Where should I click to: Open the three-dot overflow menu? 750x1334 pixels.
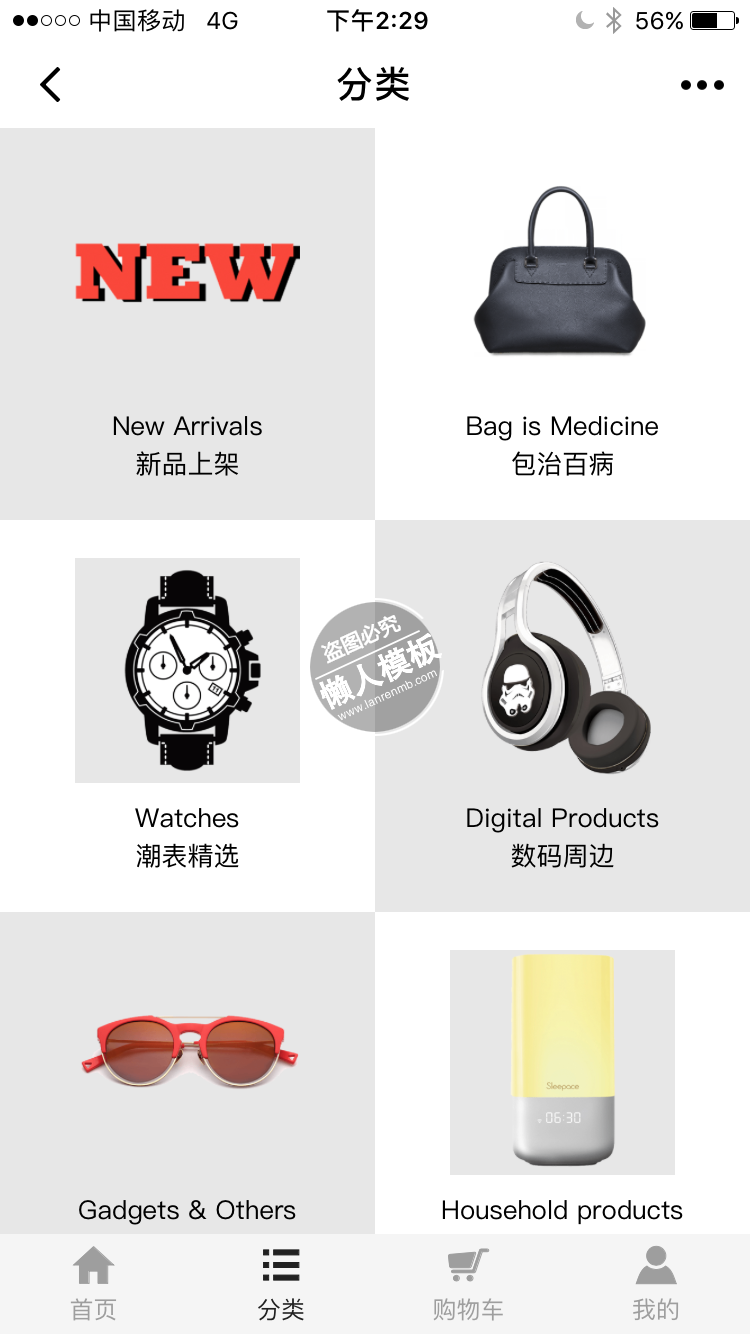[x=702, y=85]
